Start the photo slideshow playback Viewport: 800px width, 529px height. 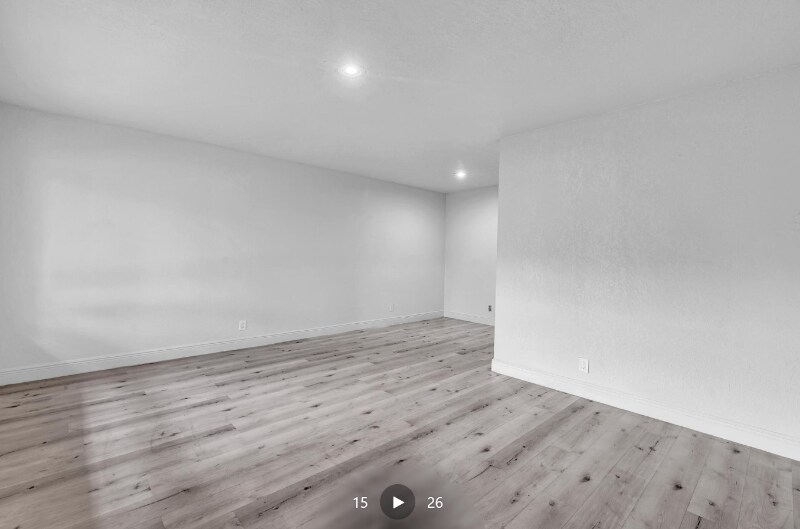pos(397,502)
